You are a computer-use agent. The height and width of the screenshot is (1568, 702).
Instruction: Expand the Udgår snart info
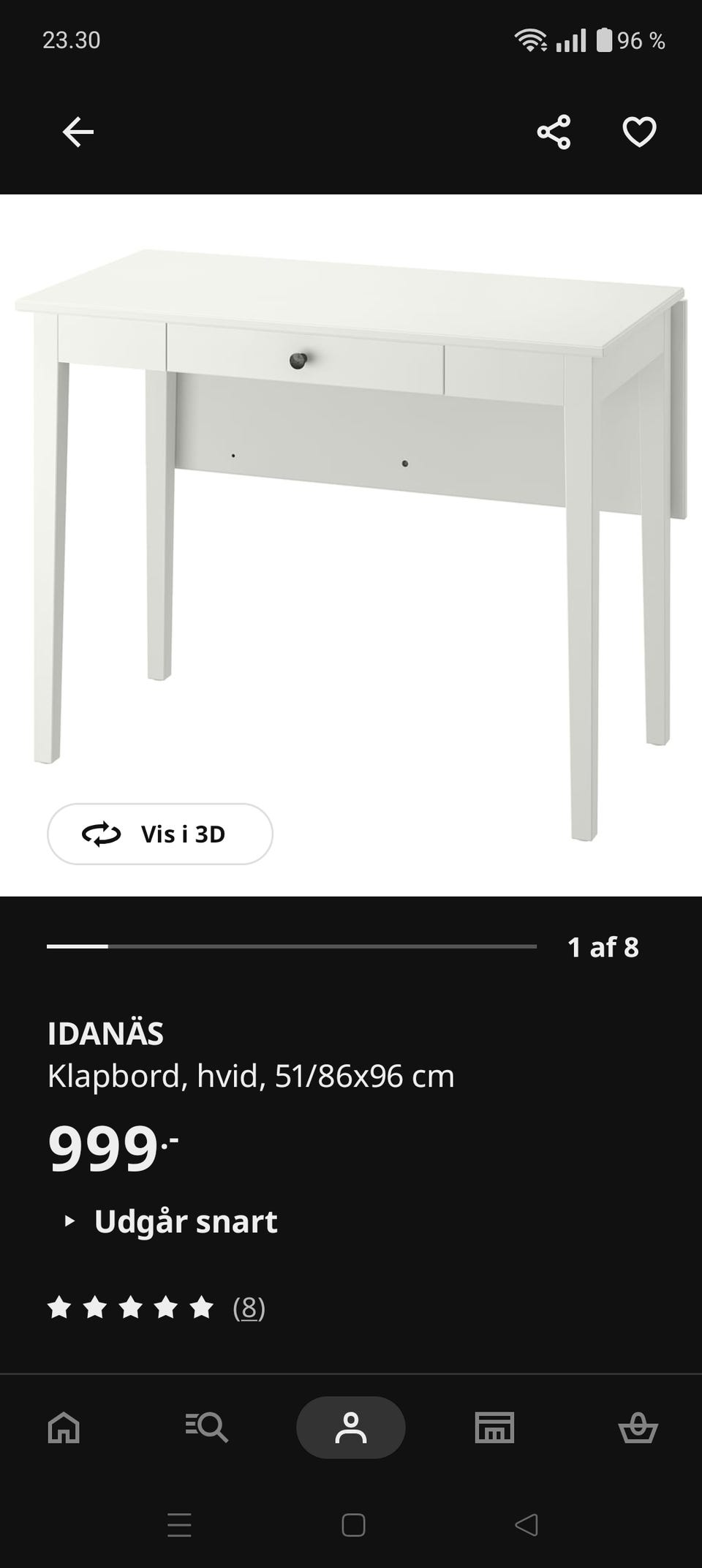[x=171, y=1221]
